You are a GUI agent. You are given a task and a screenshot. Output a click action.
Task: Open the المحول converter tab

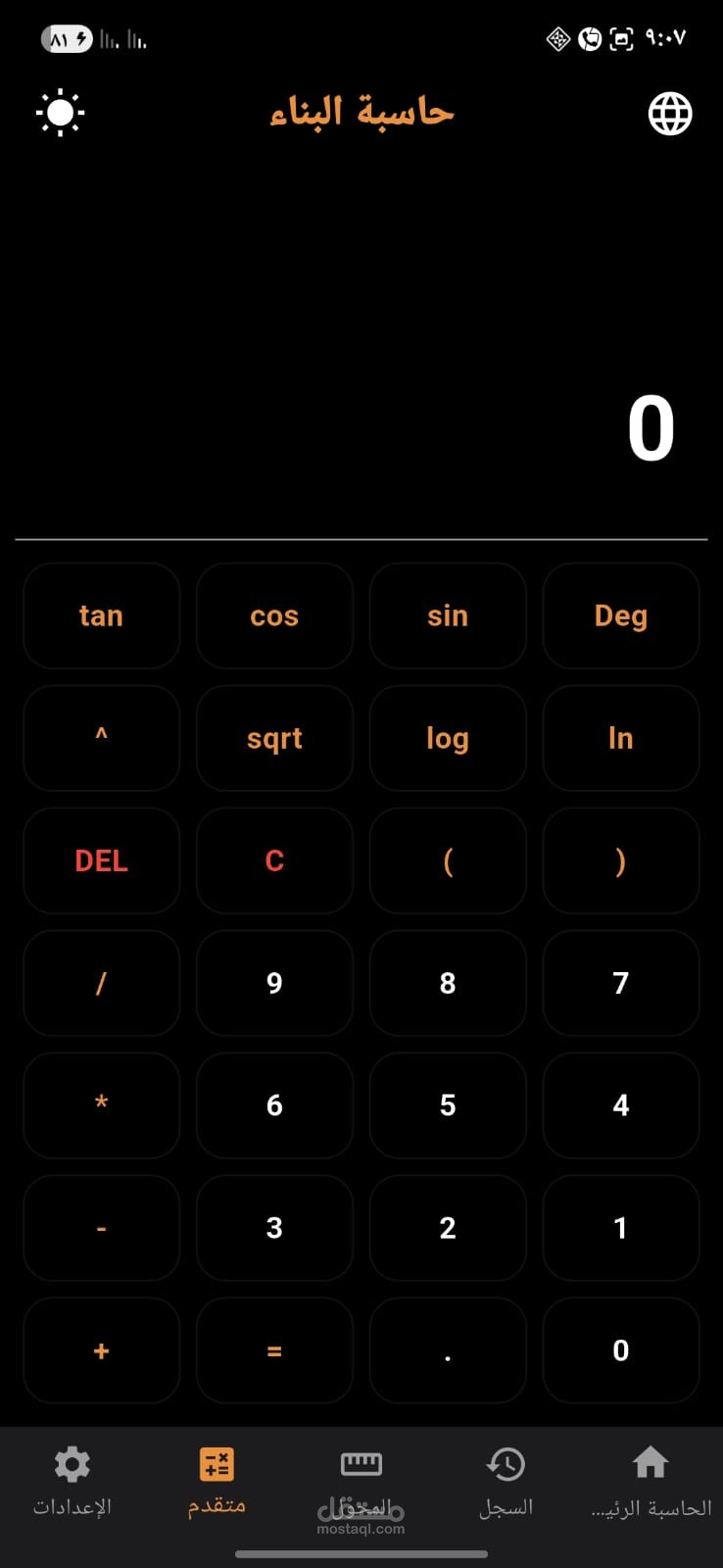pos(361,1482)
